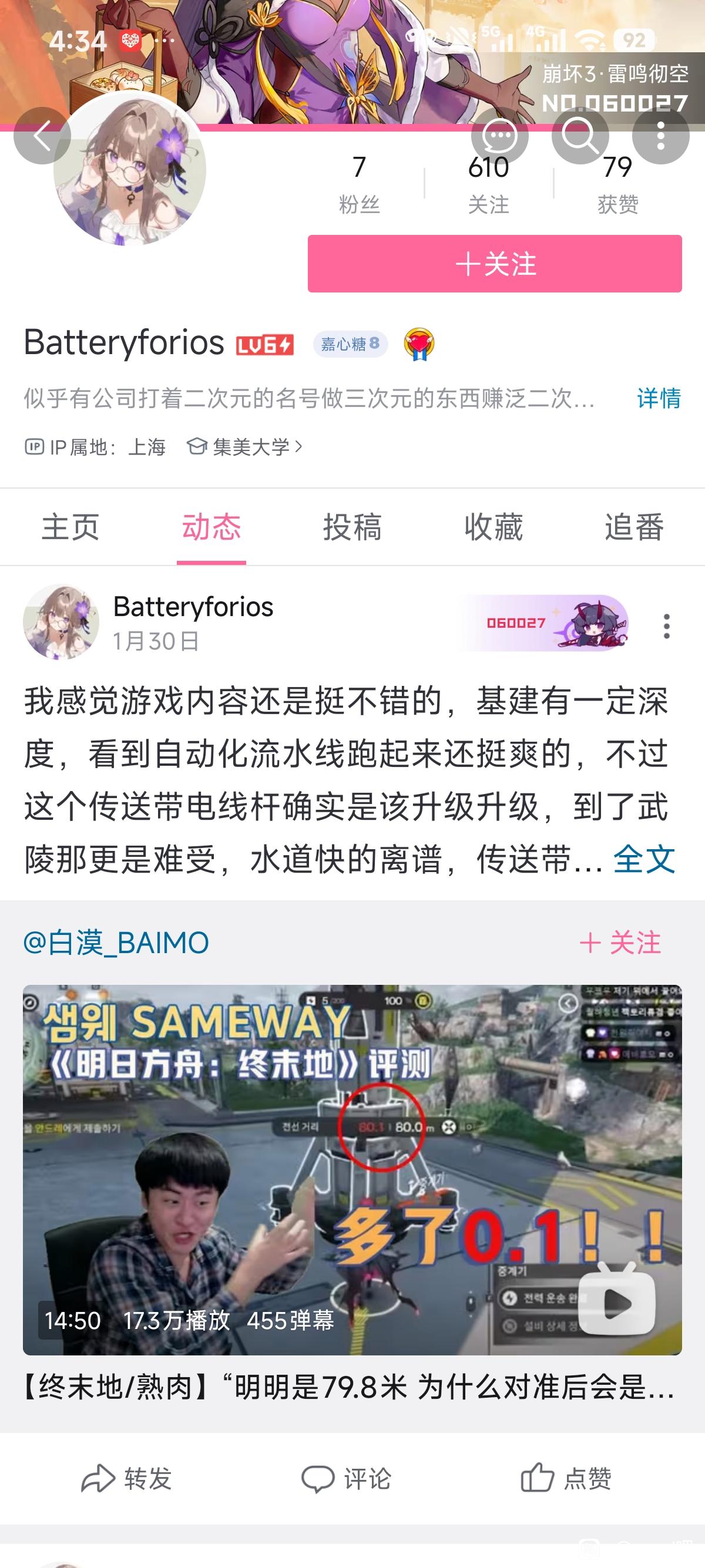Switch to the 追番 tab

pyautogui.click(x=634, y=527)
